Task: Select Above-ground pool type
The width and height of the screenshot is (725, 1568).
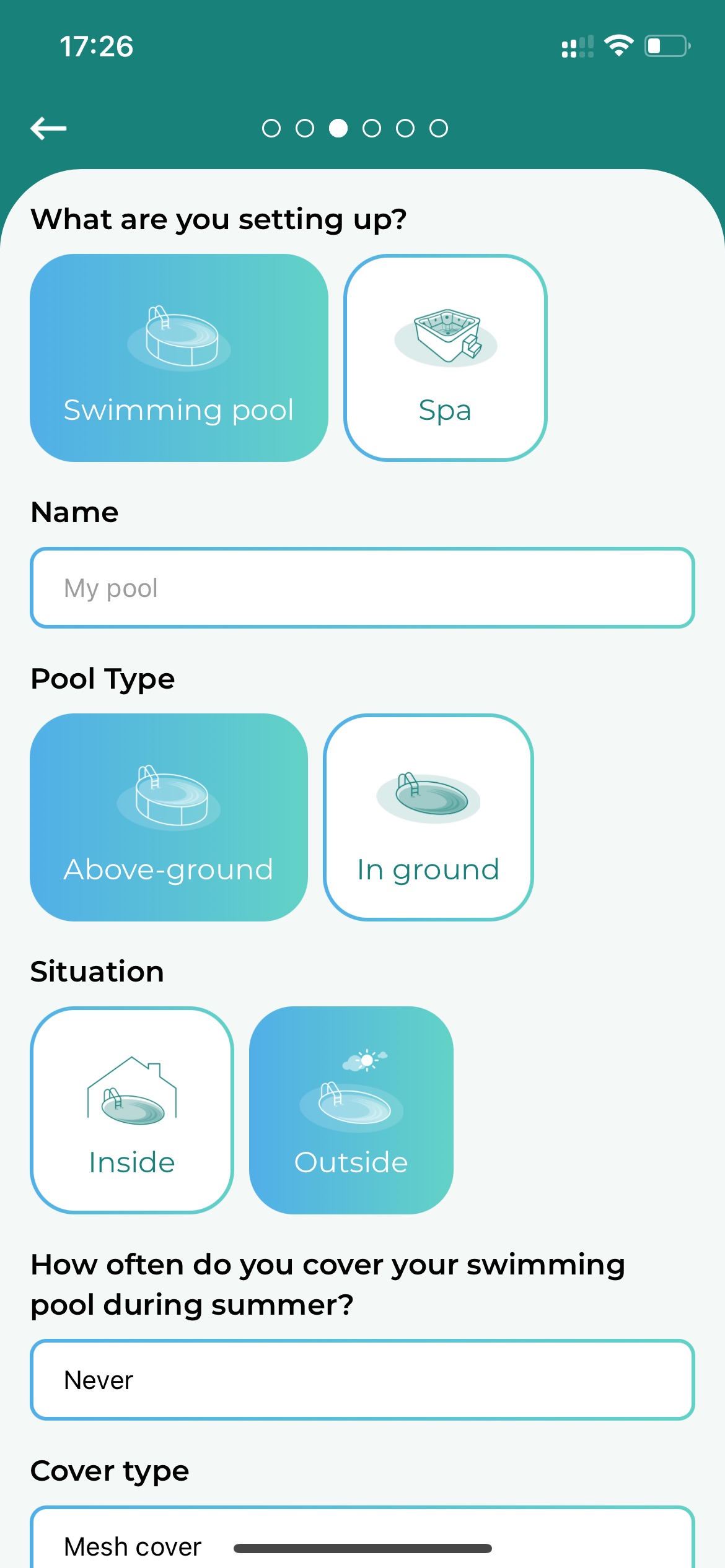Action: pyautogui.click(x=169, y=817)
